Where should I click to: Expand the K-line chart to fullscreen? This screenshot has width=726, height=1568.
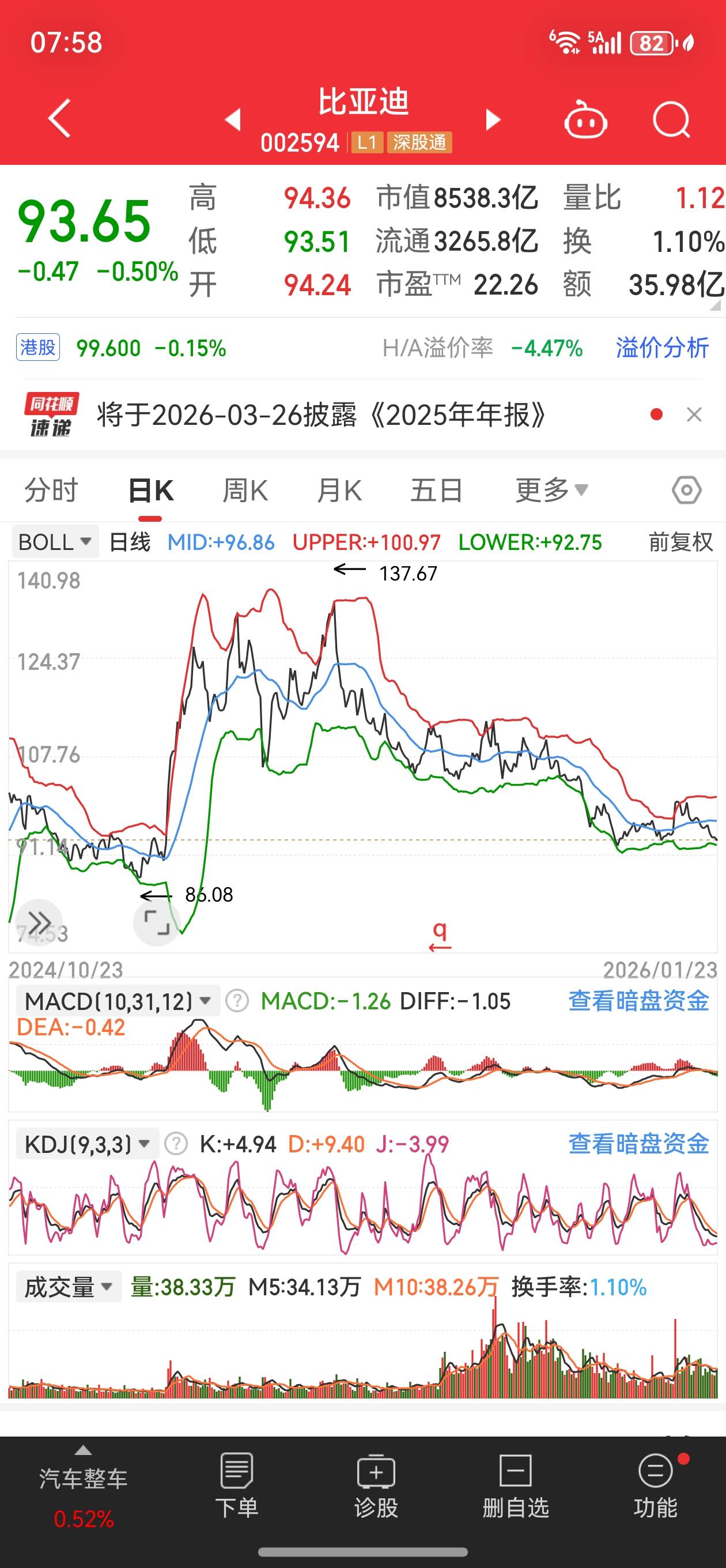[x=157, y=922]
